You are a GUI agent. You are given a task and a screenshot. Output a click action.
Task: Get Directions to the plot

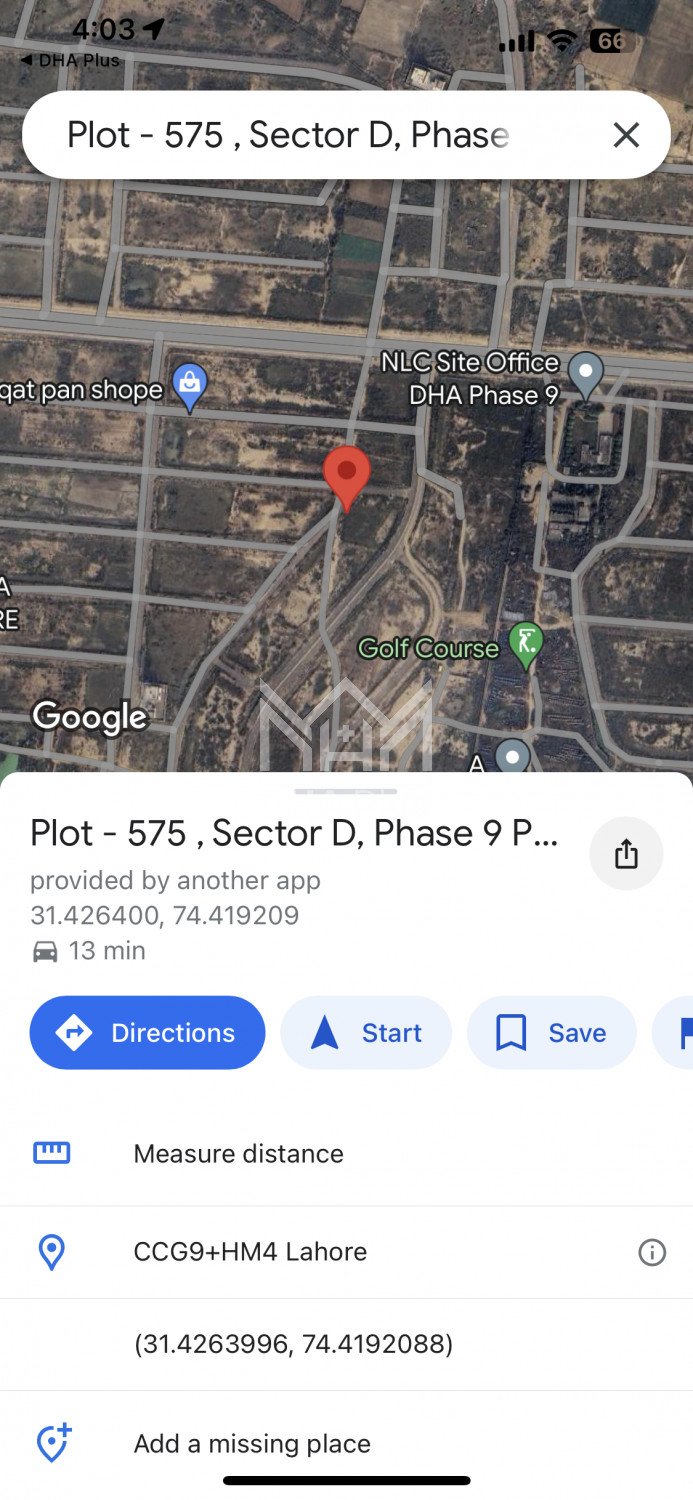click(x=148, y=1033)
